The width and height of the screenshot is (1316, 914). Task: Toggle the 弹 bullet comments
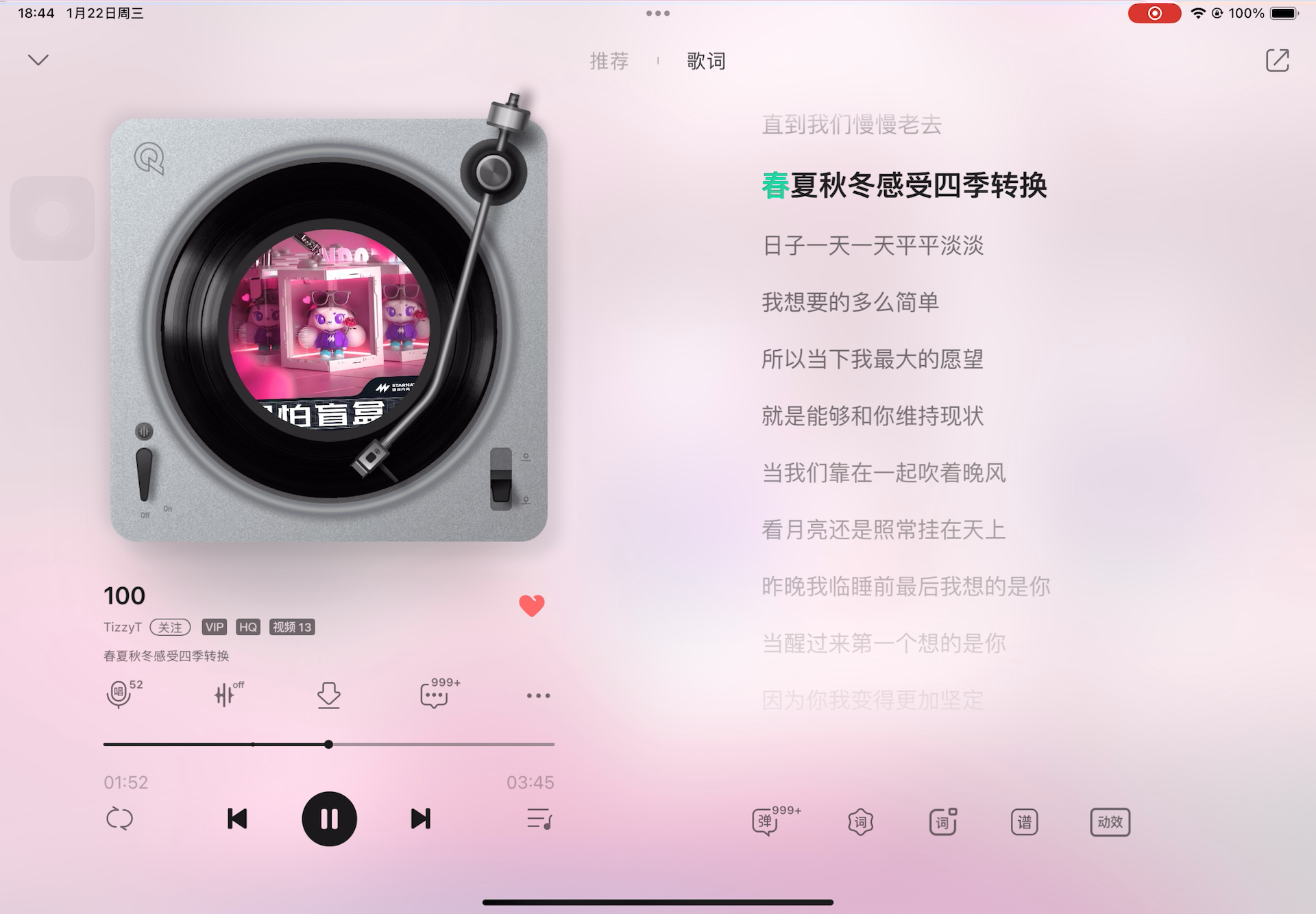tap(765, 822)
